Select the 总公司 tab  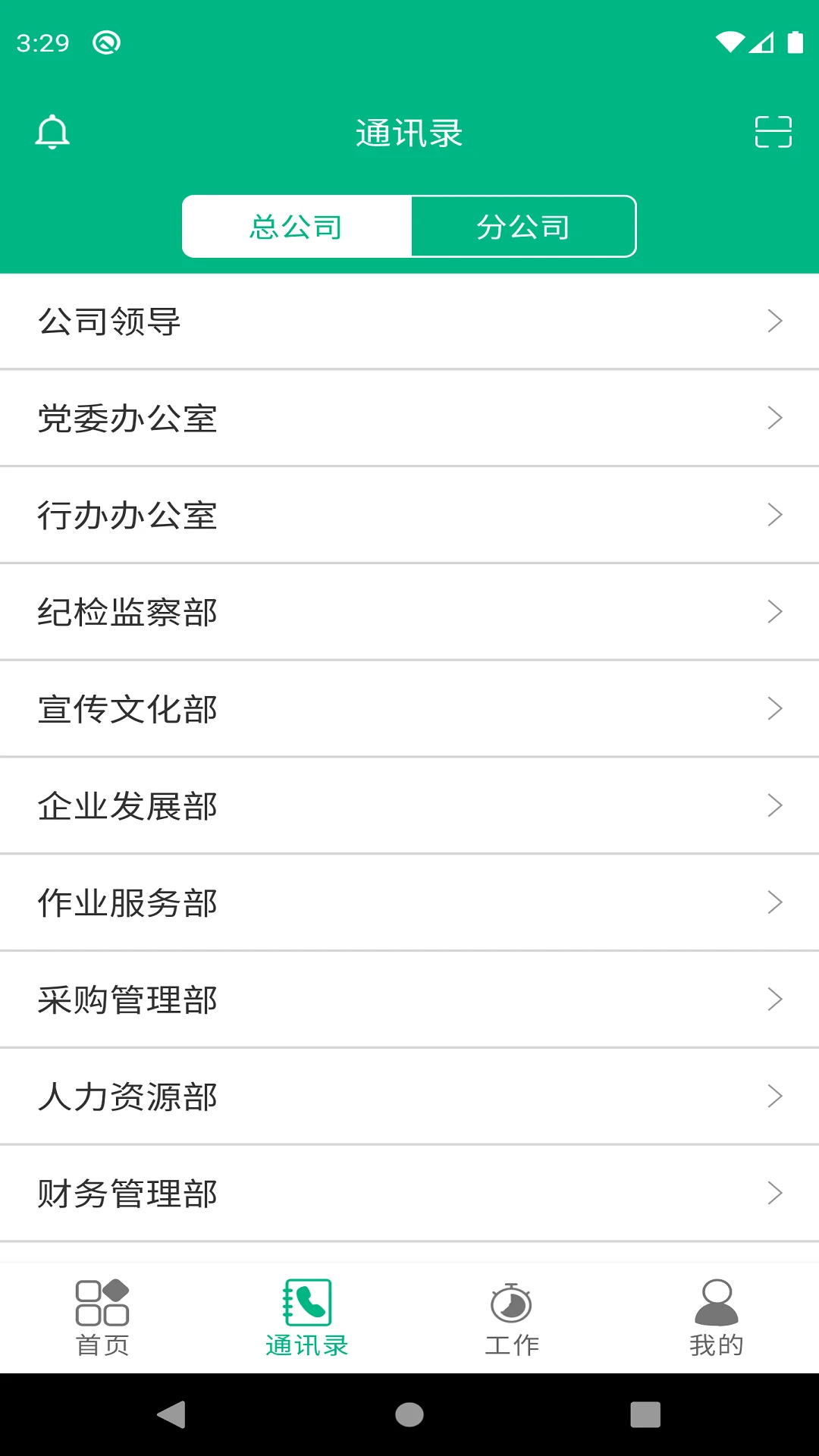tap(296, 225)
